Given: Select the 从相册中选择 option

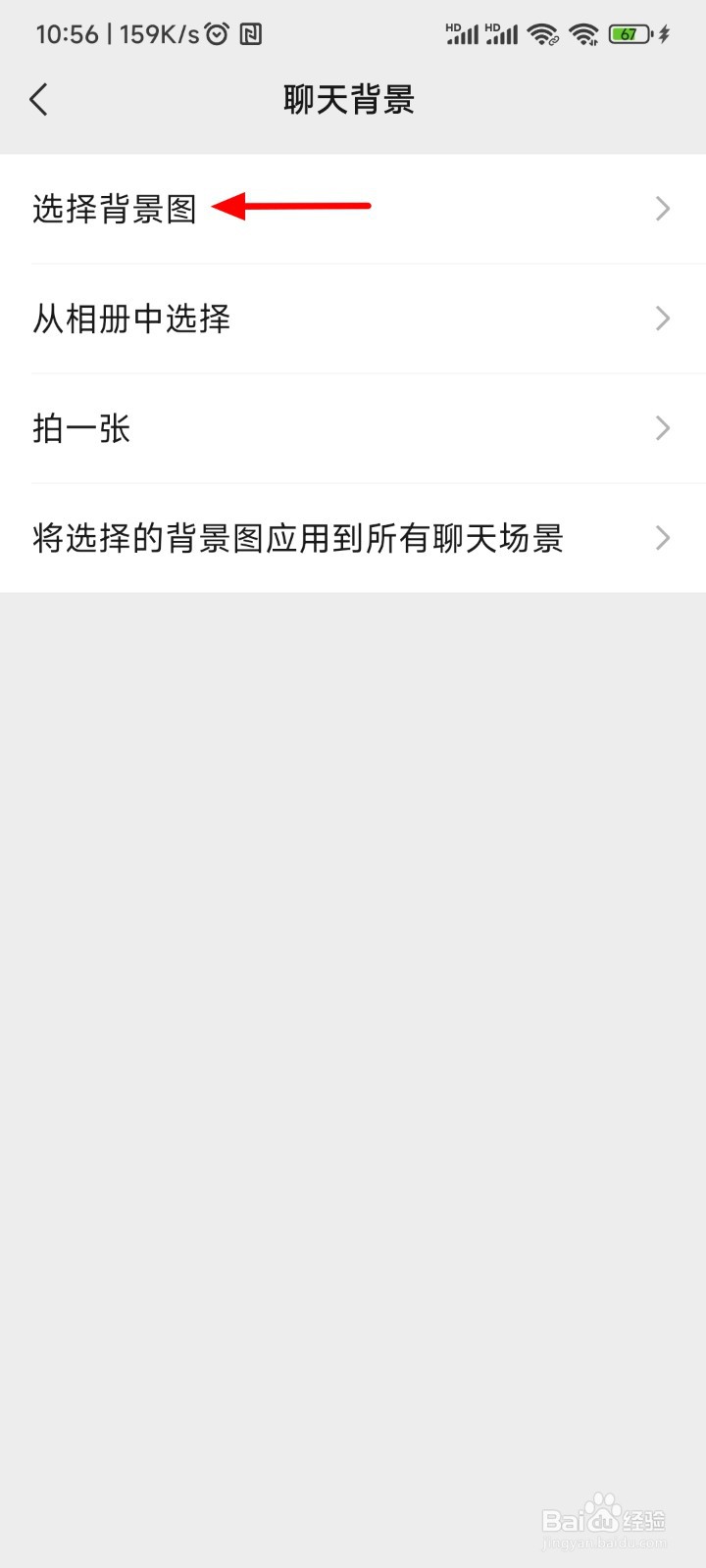Looking at the screenshot, I should coord(131,318).
